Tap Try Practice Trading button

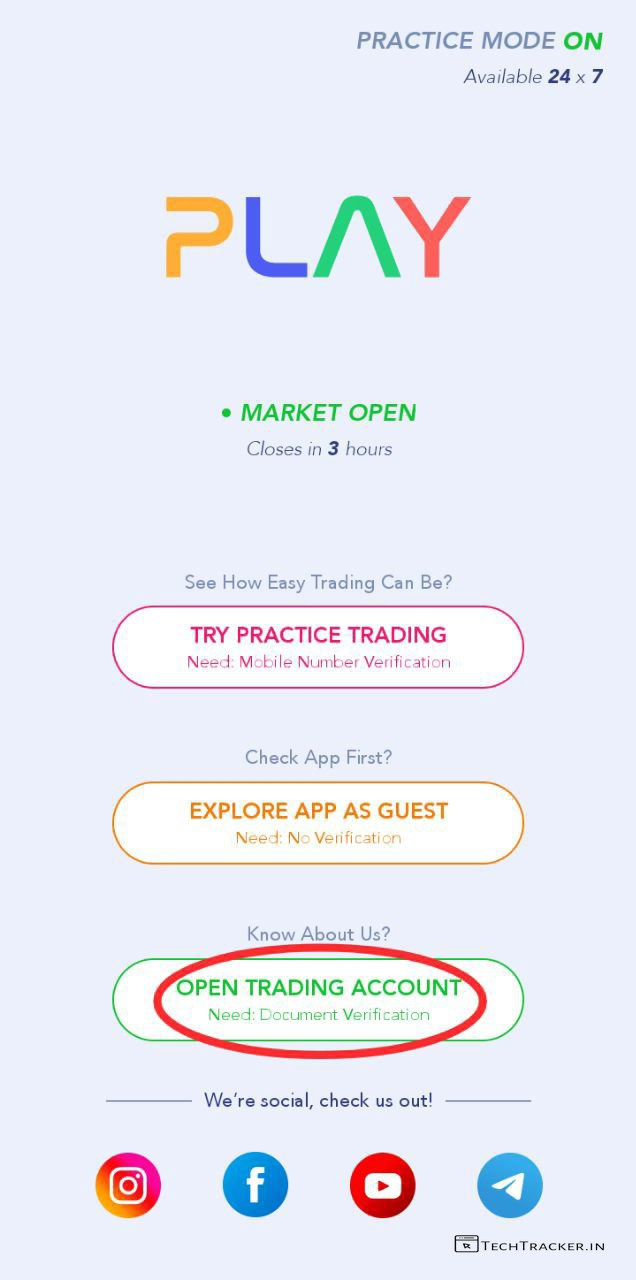(318, 646)
